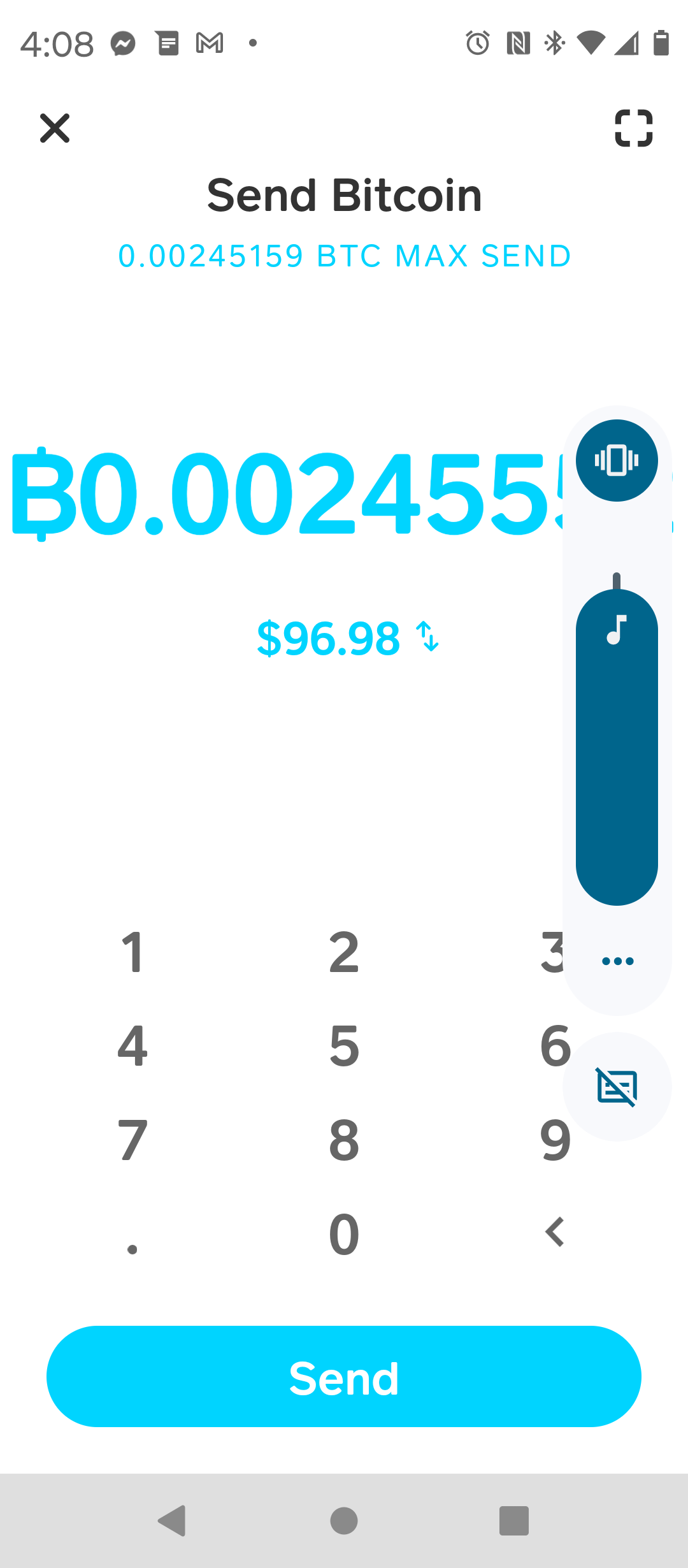This screenshot has height=1568, width=688.
Task: Open more volume settings via three dots
Action: (617, 961)
